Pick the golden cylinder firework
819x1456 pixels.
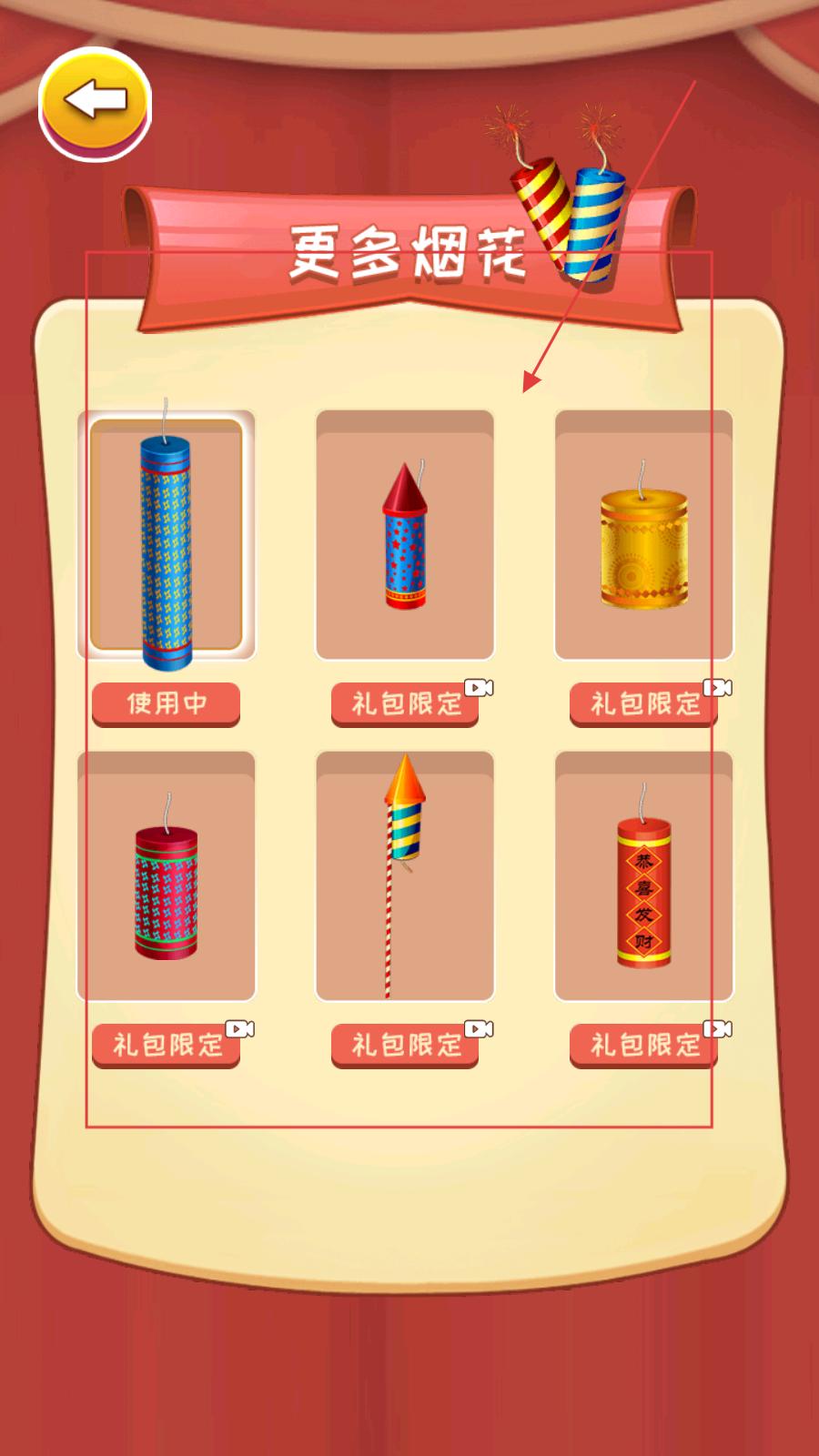click(x=643, y=535)
